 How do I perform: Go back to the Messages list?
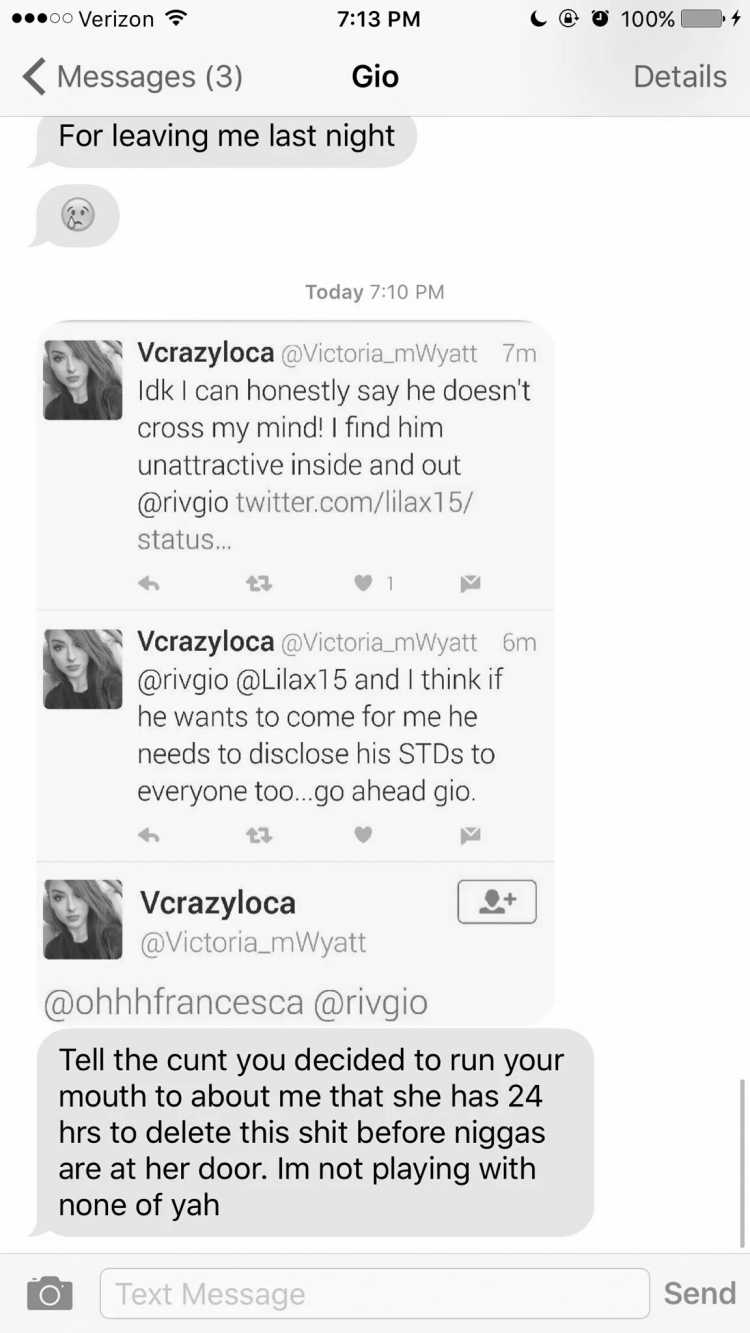[132, 77]
